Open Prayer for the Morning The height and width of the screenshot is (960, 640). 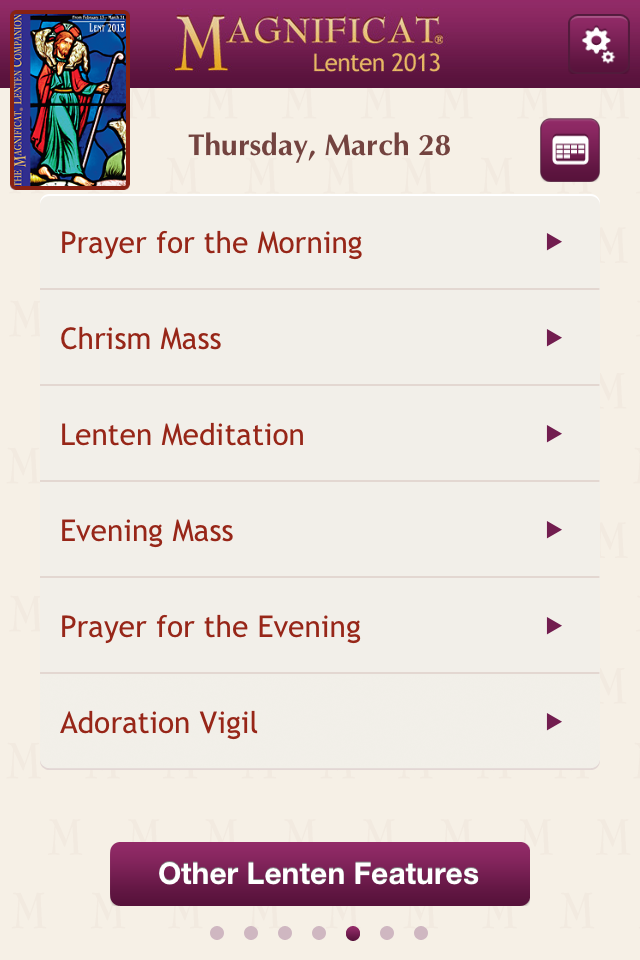coord(320,243)
